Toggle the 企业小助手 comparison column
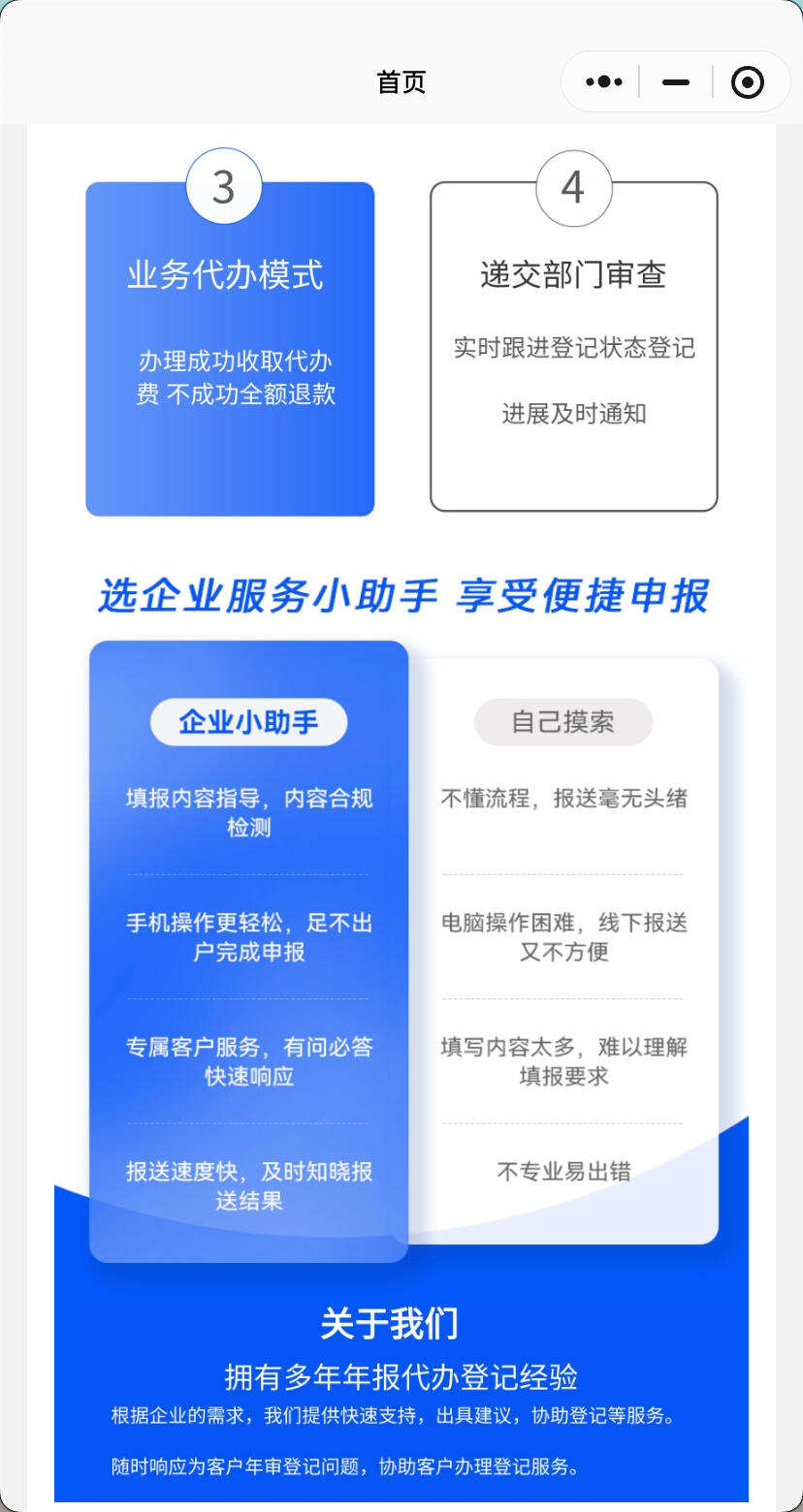The height and width of the screenshot is (1512, 803). [249, 950]
